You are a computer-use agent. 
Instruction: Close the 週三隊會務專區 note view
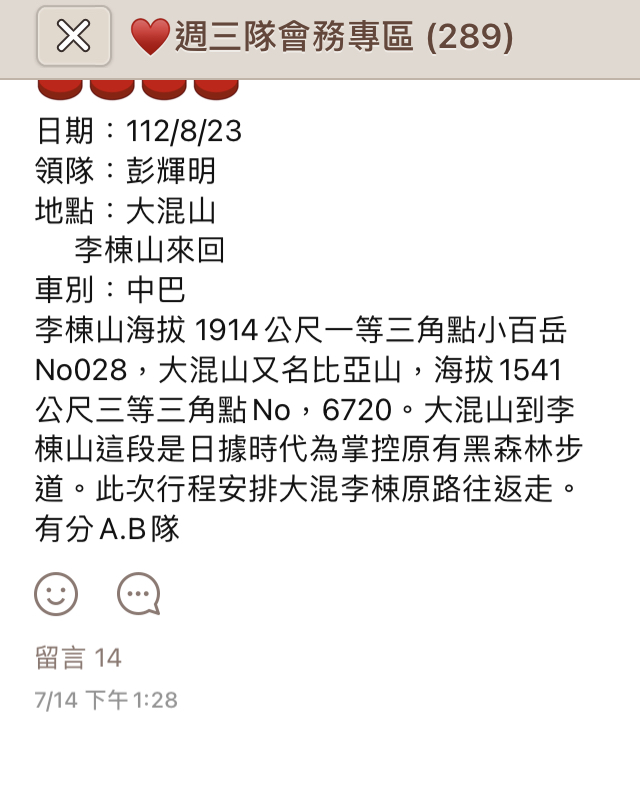pos(73,37)
